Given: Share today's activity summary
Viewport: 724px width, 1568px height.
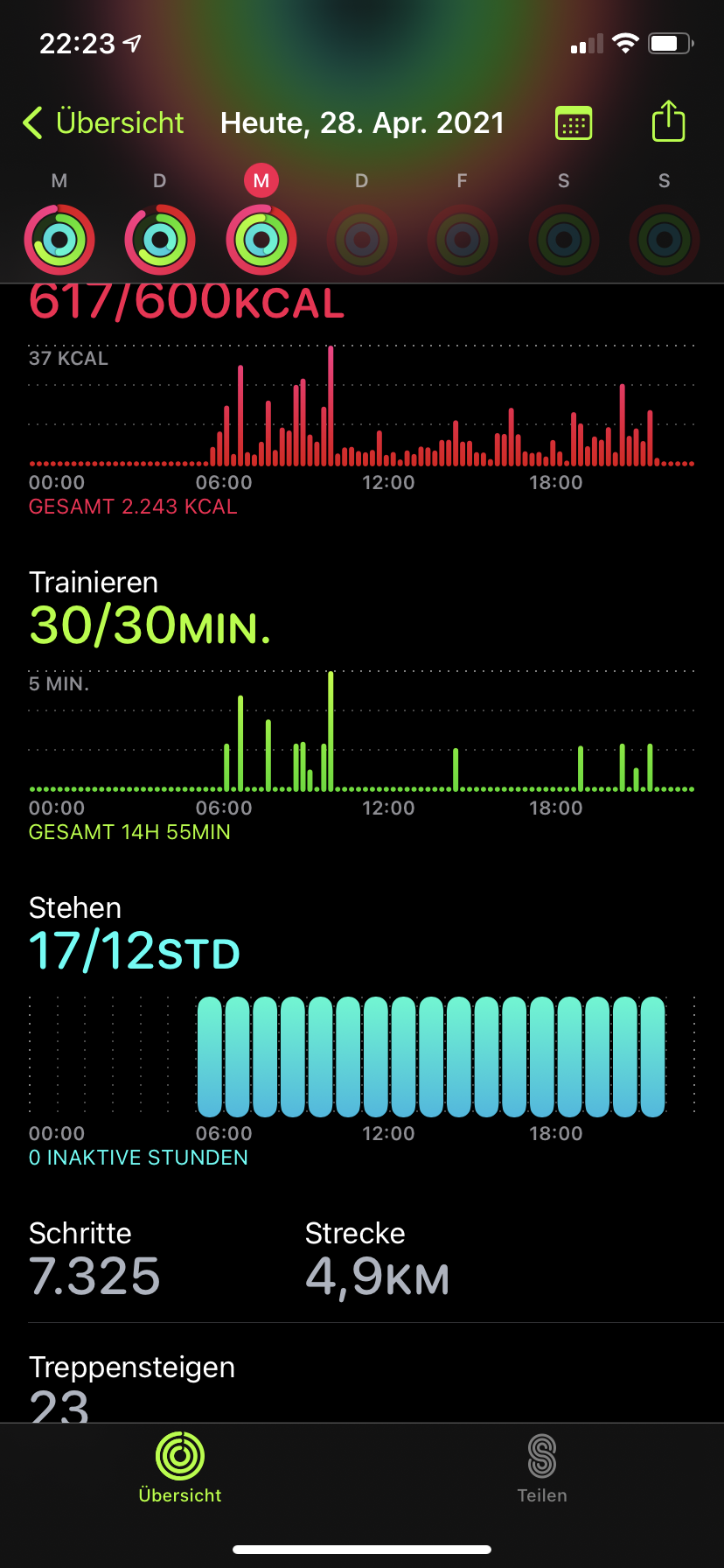Looking at the screenshot, I should click(x=668, y=122).
